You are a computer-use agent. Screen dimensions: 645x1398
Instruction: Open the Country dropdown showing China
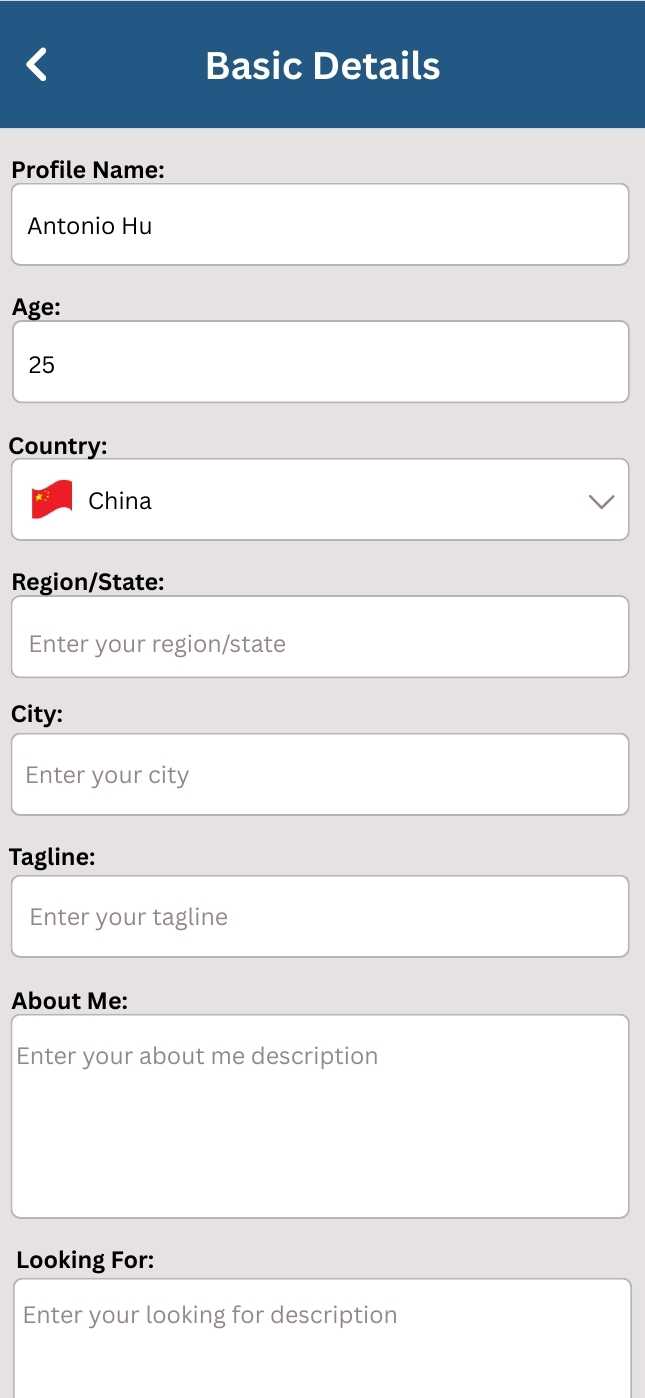320,500
